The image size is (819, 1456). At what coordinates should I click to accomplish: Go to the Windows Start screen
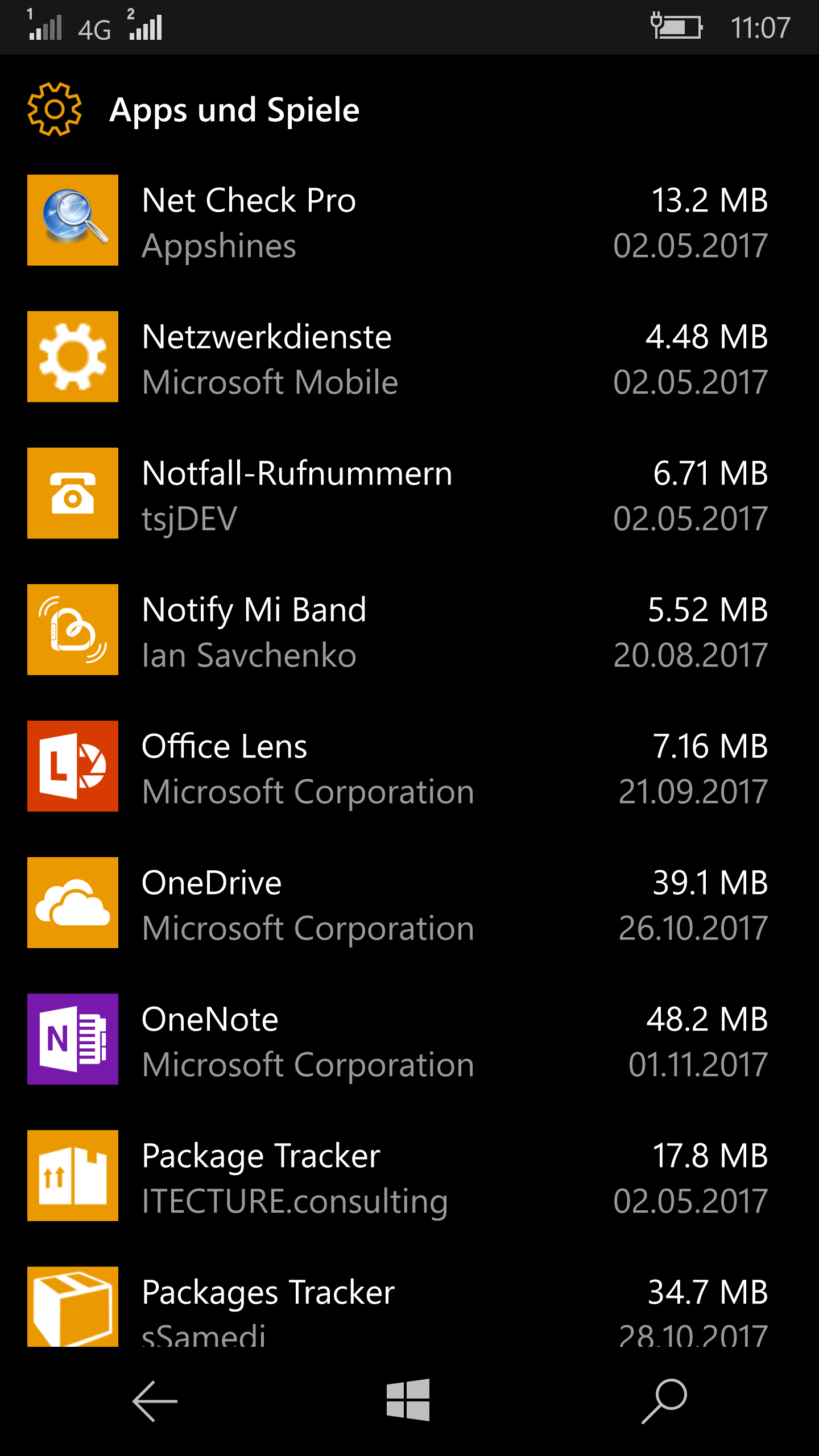(x=408, y=1400)
